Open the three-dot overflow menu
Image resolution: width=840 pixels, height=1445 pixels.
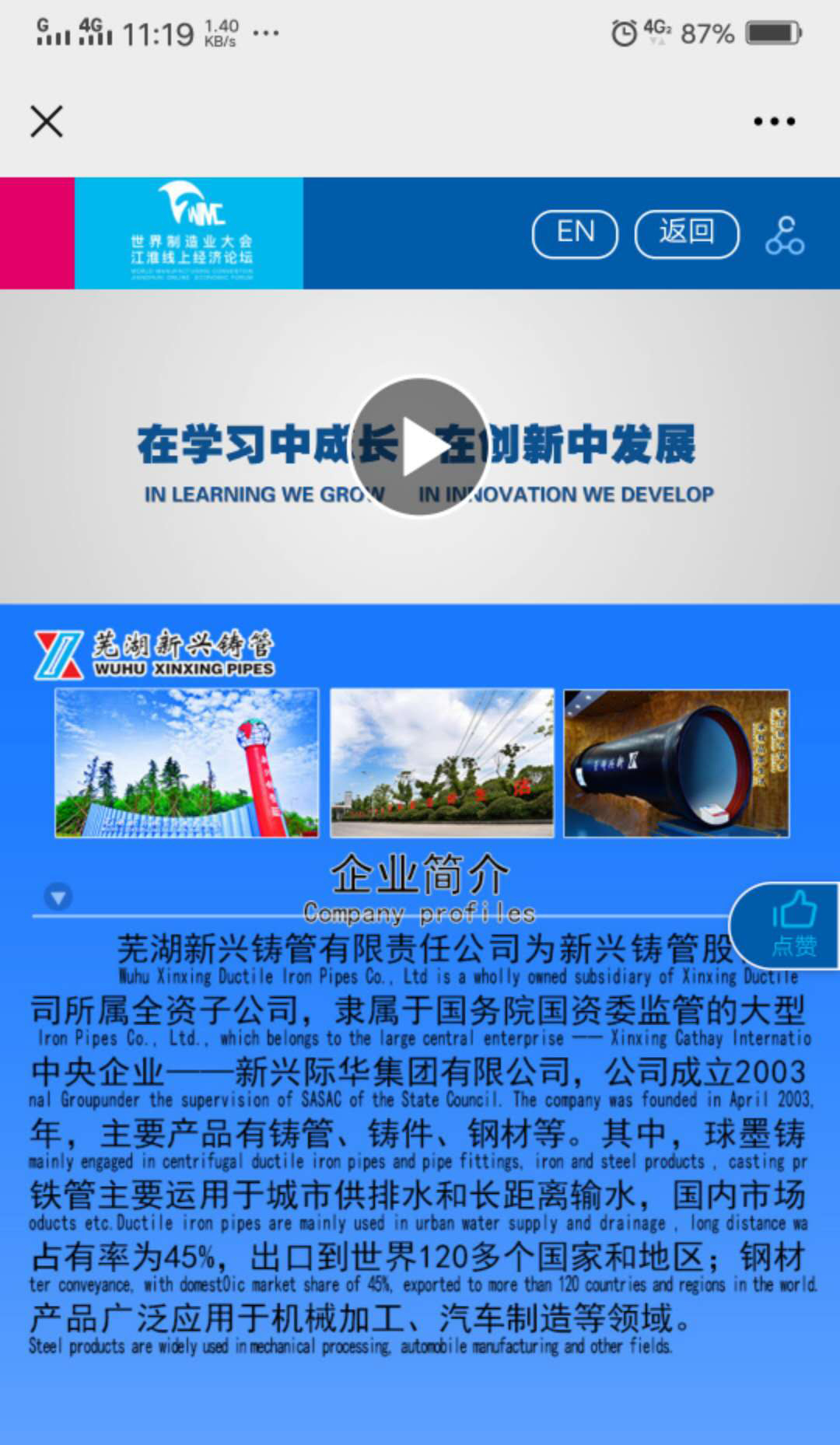[x=774, y=121]
